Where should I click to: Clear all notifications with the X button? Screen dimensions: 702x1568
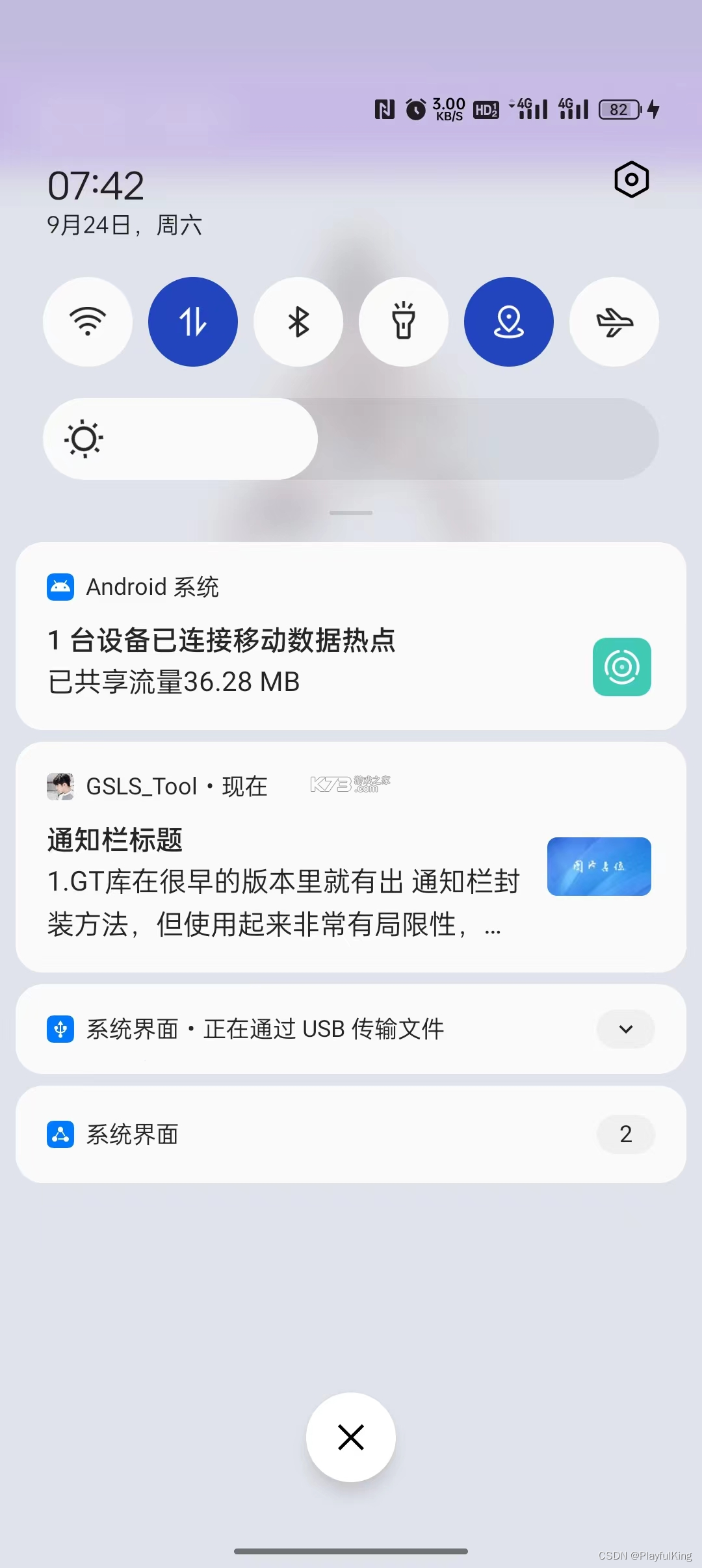[351, 1437]
